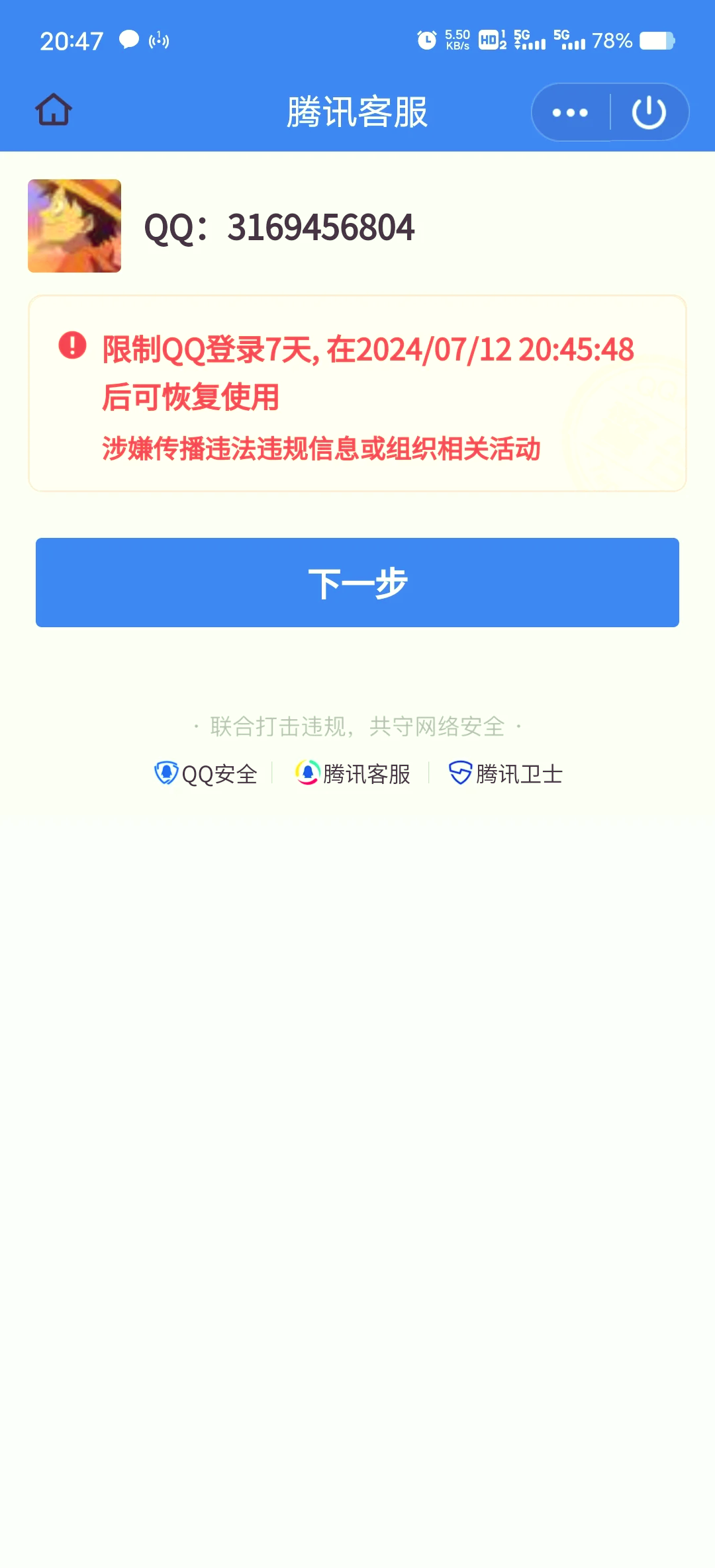715x1568 pixels.
Task: Tap the power/exit icon top right
Action: pos(647,112)
